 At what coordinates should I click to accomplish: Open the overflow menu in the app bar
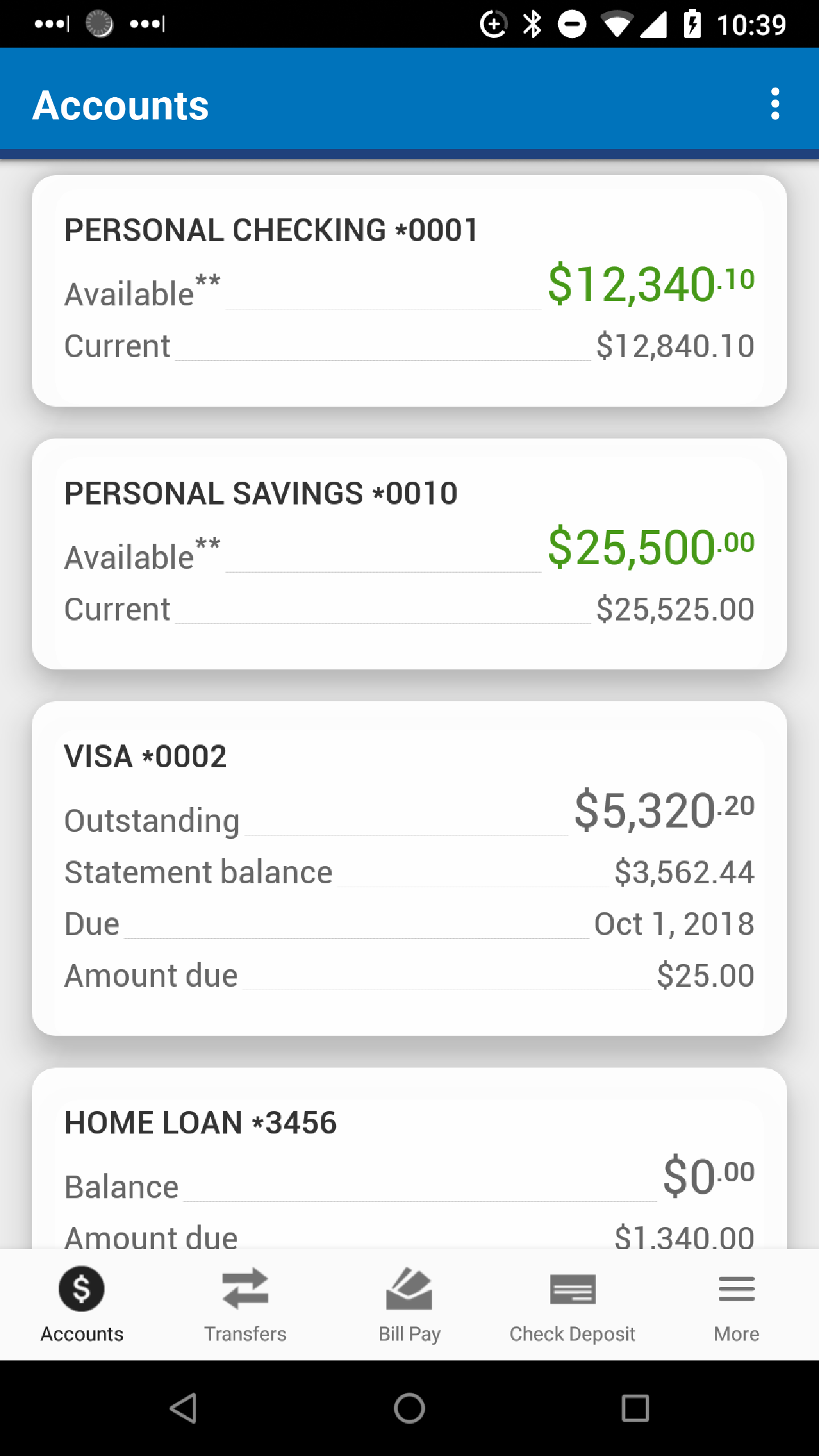[x=775, y=104]
